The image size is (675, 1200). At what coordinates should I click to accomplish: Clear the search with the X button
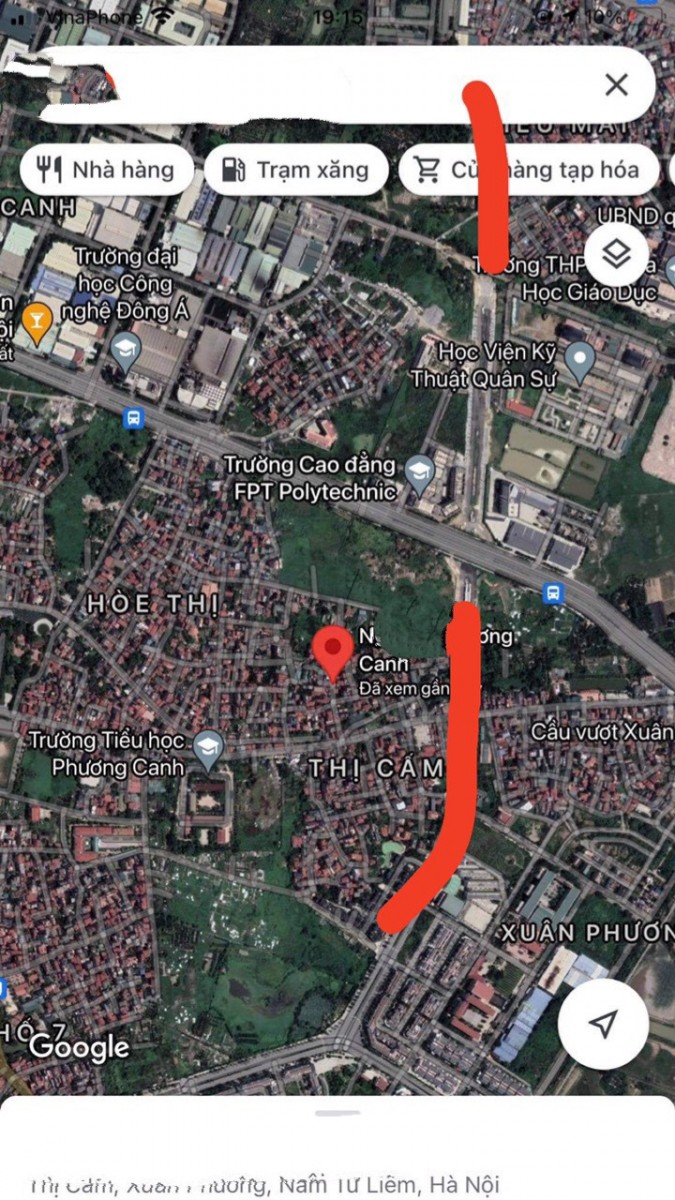point(617,85)
